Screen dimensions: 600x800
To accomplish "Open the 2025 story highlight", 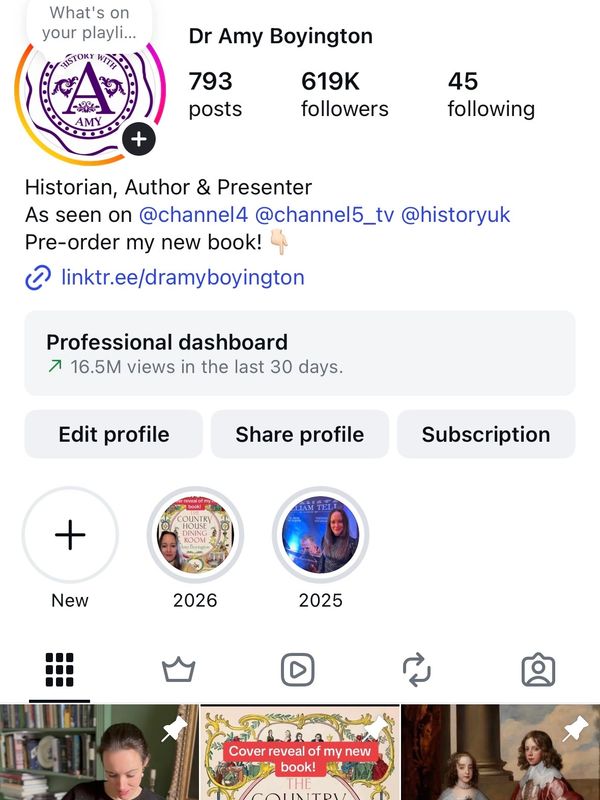I will (321, 535).
